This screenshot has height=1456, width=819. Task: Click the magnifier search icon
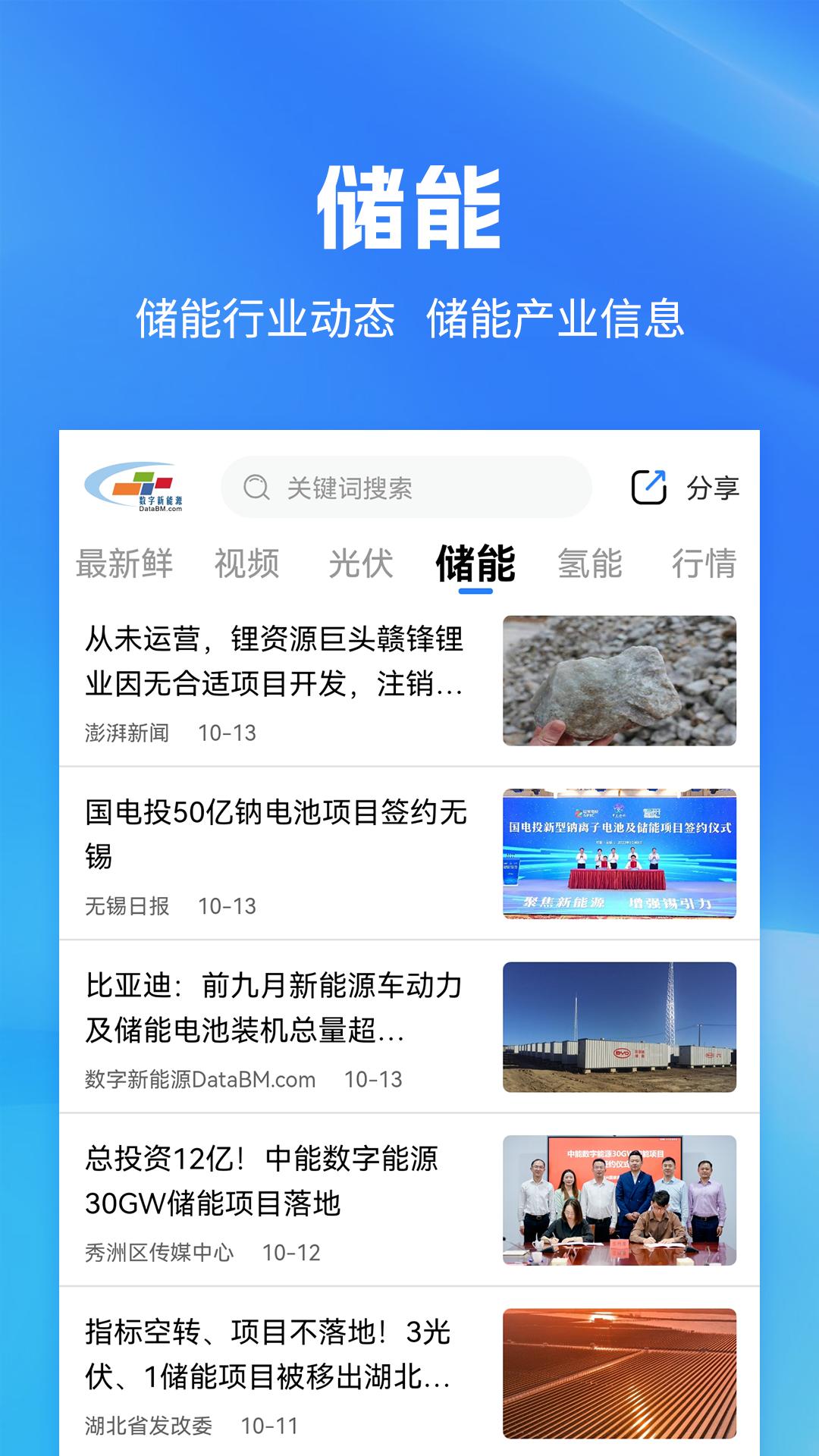coord(259,488)
